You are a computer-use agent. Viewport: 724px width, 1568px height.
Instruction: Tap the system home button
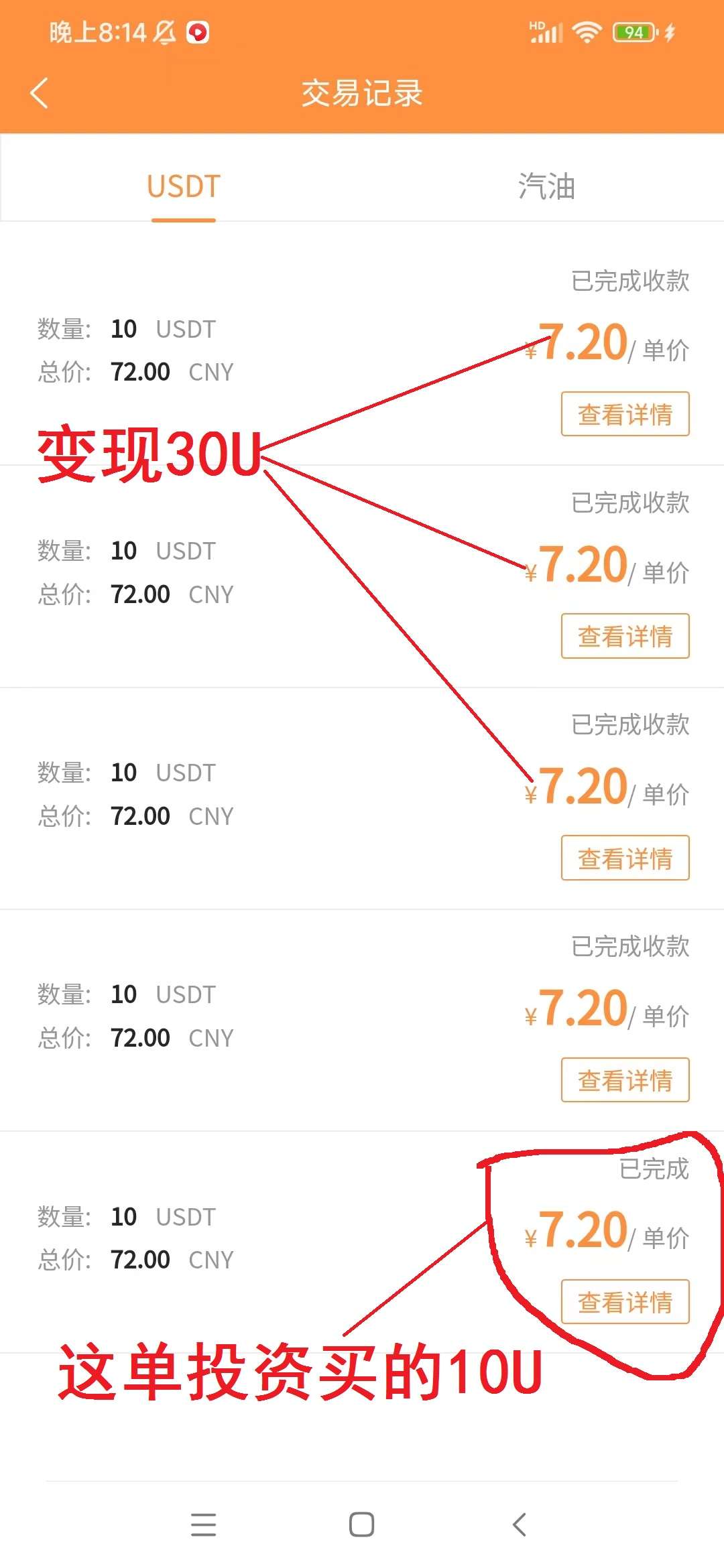click(361, 1524)
